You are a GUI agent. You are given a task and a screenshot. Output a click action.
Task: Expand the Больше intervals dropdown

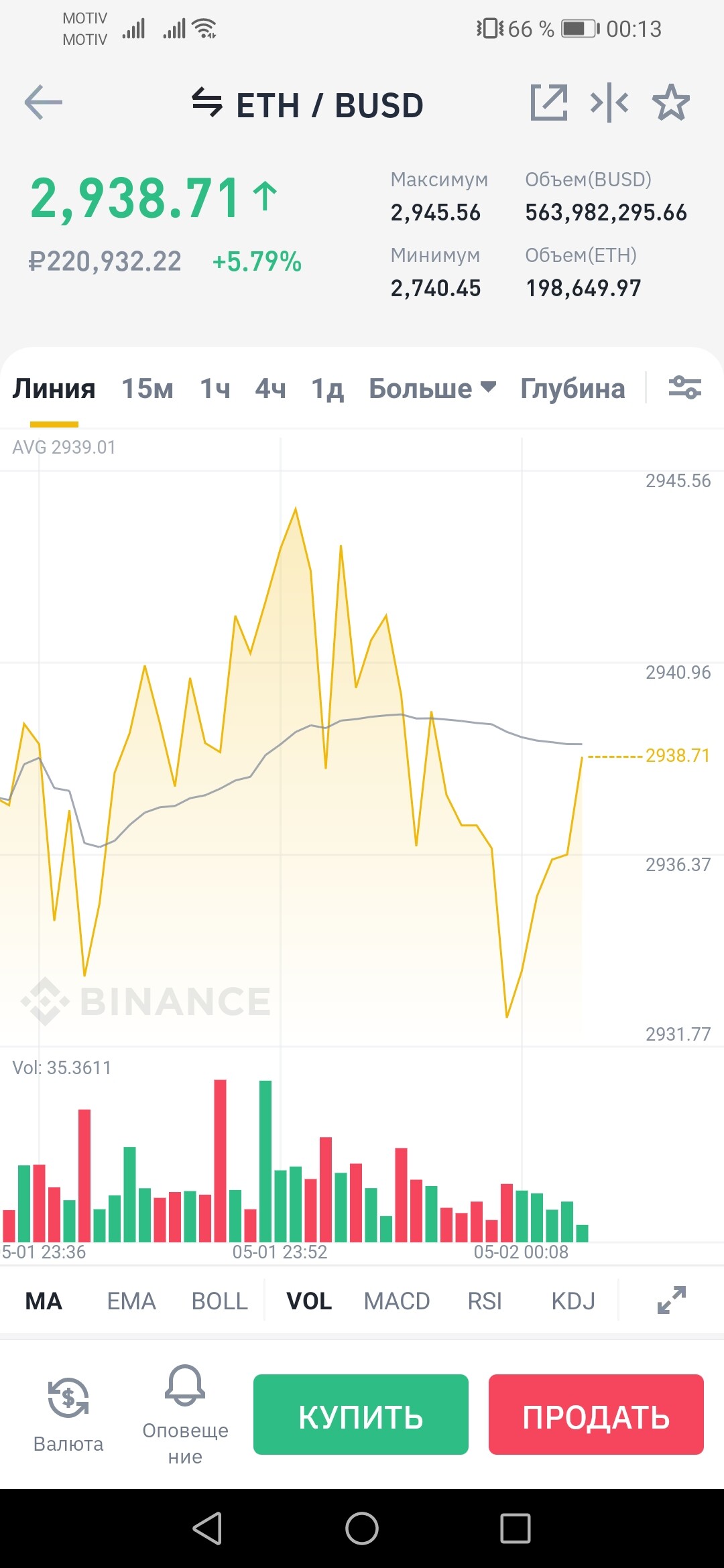(x=432, y=389)
